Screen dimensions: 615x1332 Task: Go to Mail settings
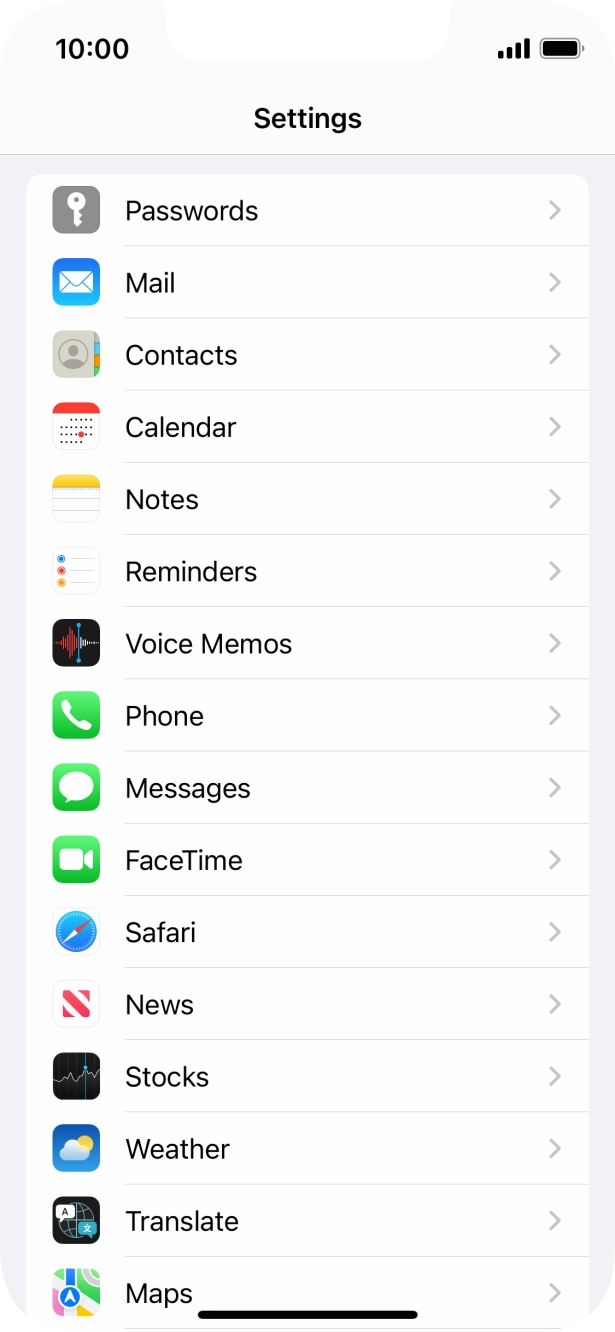(x=307, y=283)
